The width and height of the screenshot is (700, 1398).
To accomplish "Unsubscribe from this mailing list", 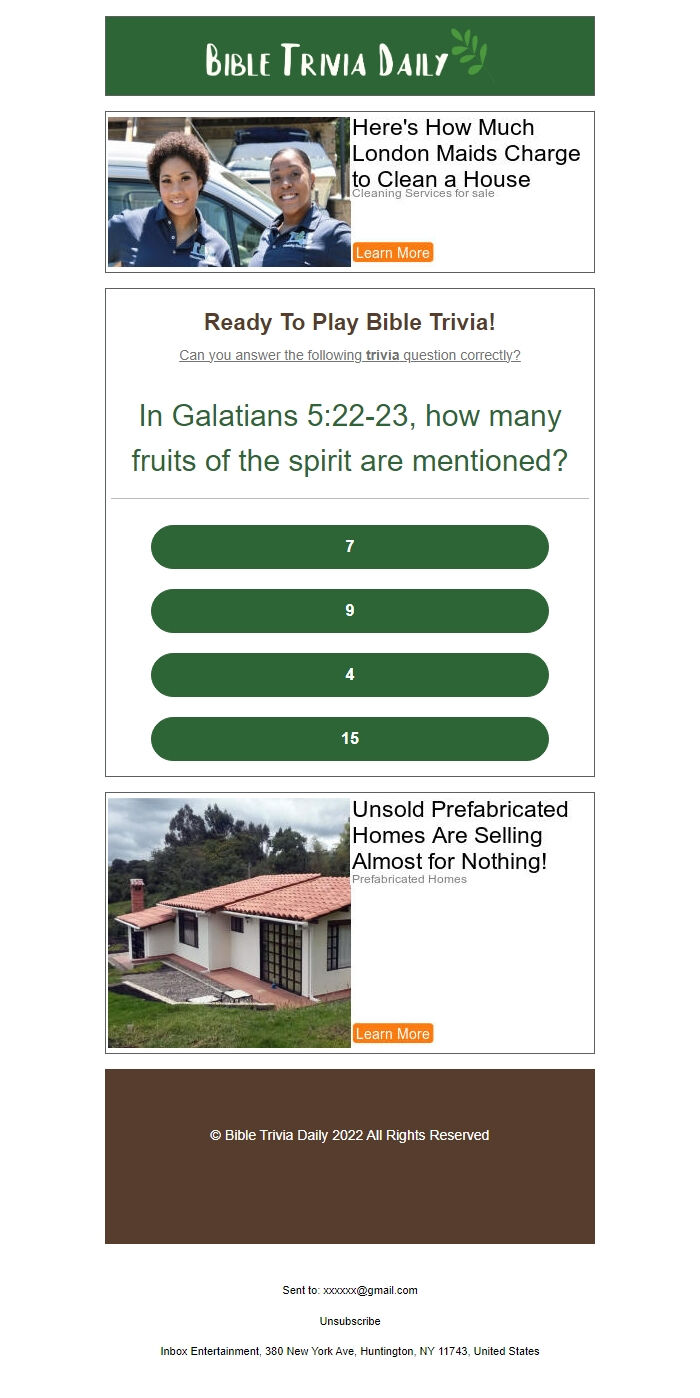I will (350, 1321).
